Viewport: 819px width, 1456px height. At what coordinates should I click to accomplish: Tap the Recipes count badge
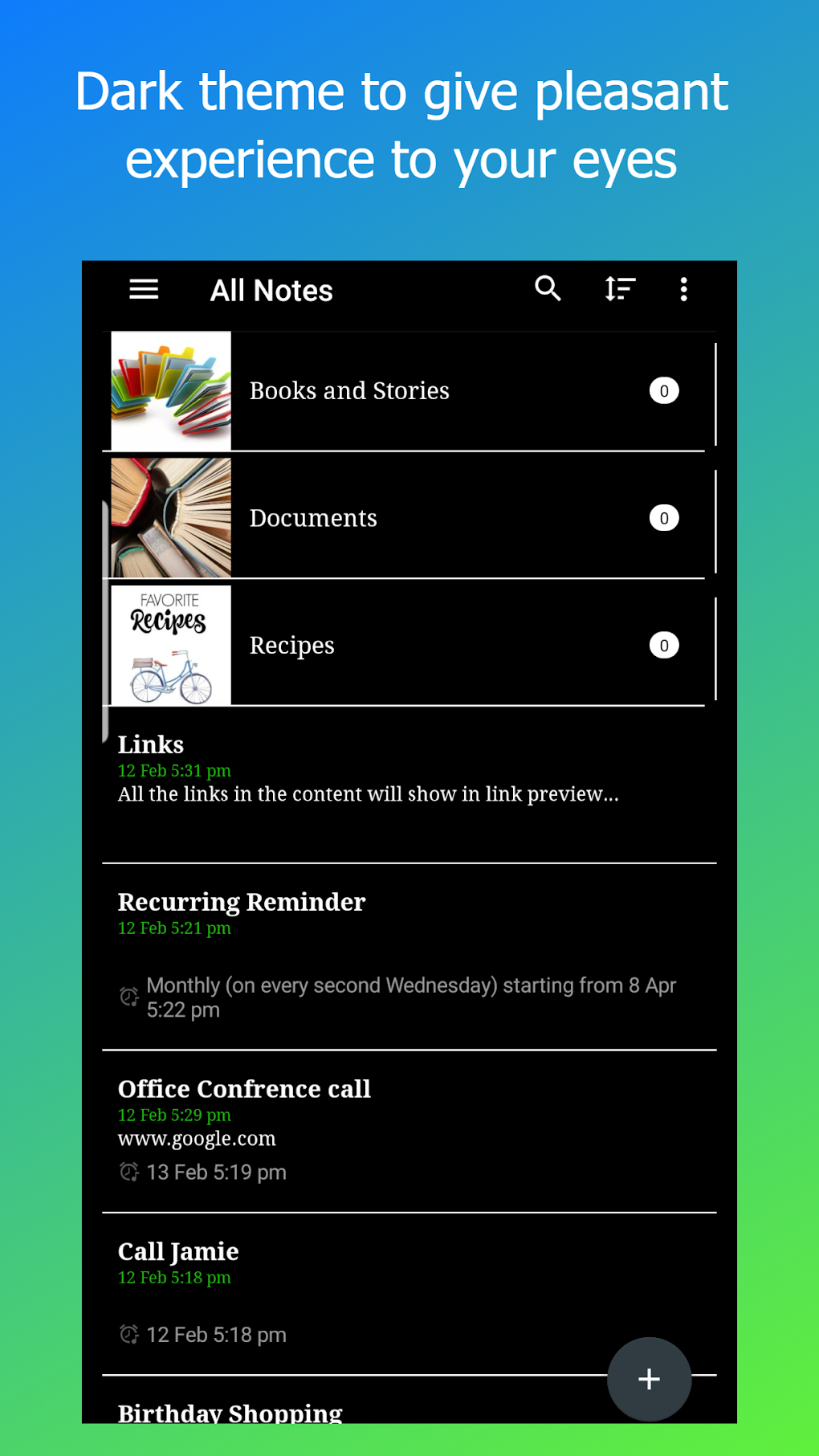click(x=663, y=645)
